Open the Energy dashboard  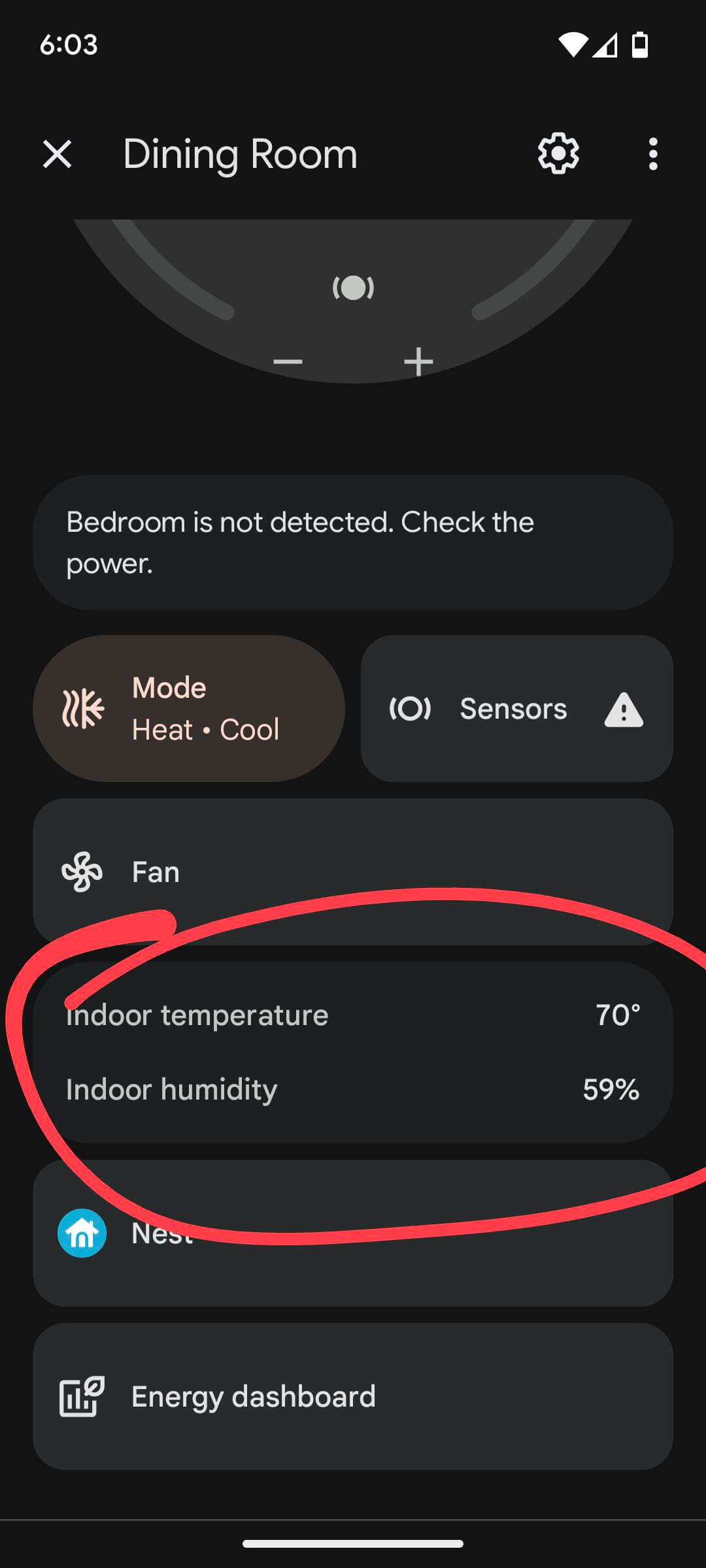(353, 1397)
